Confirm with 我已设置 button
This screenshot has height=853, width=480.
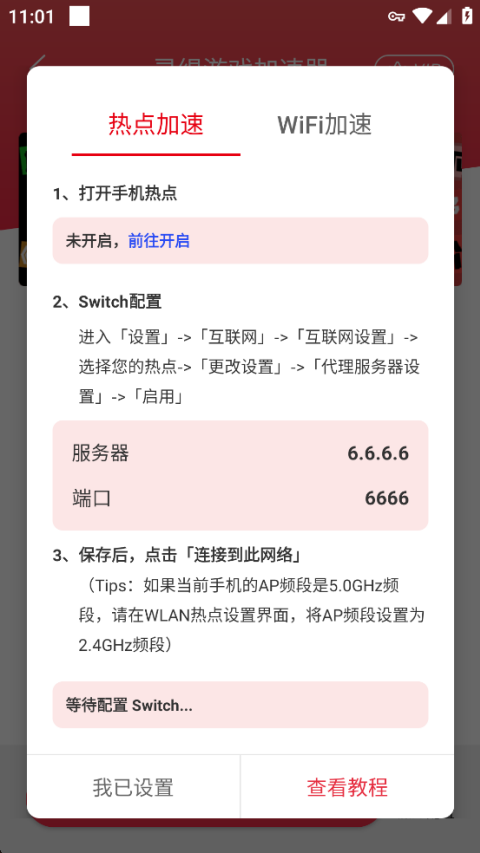pyautogui.click(x=133, y=787)
